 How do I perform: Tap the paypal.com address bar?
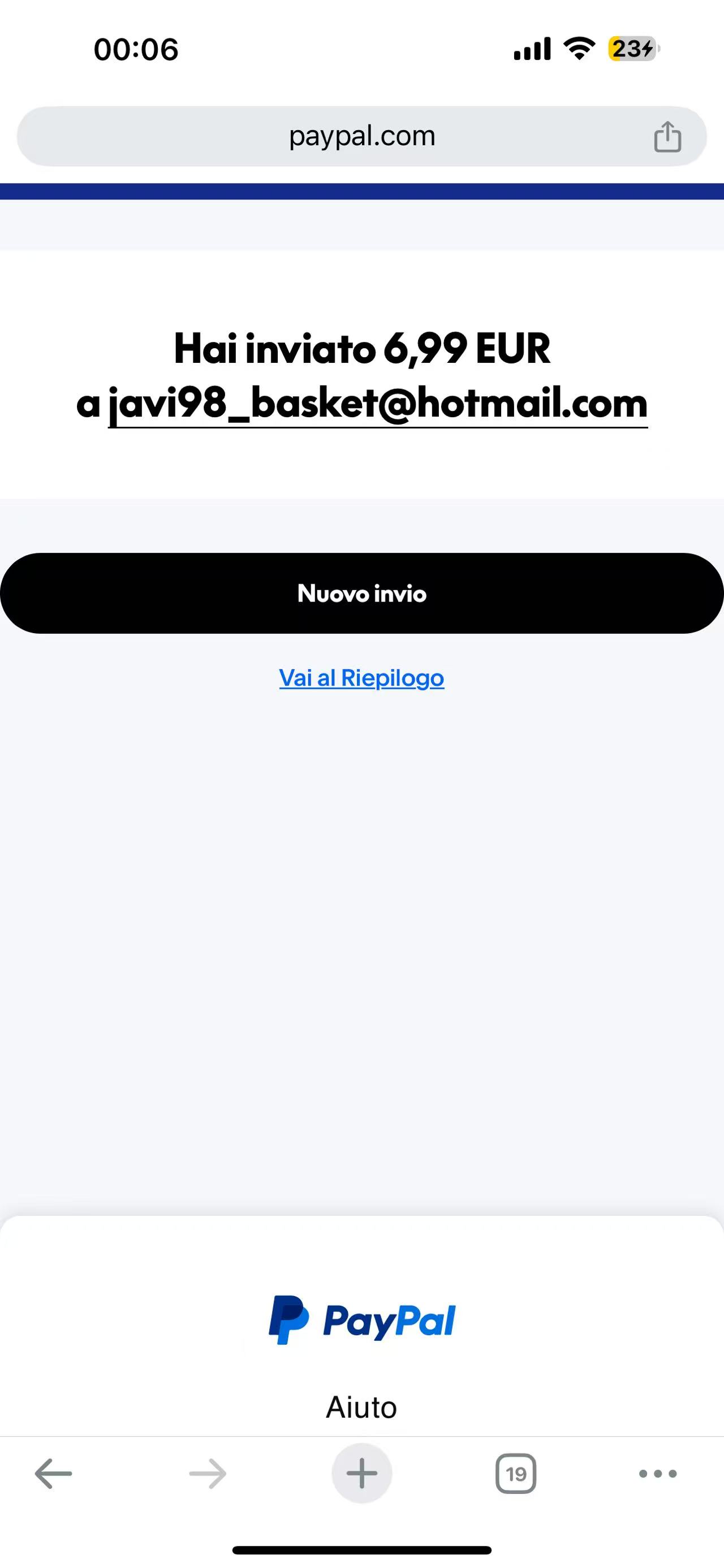(361, 136)
